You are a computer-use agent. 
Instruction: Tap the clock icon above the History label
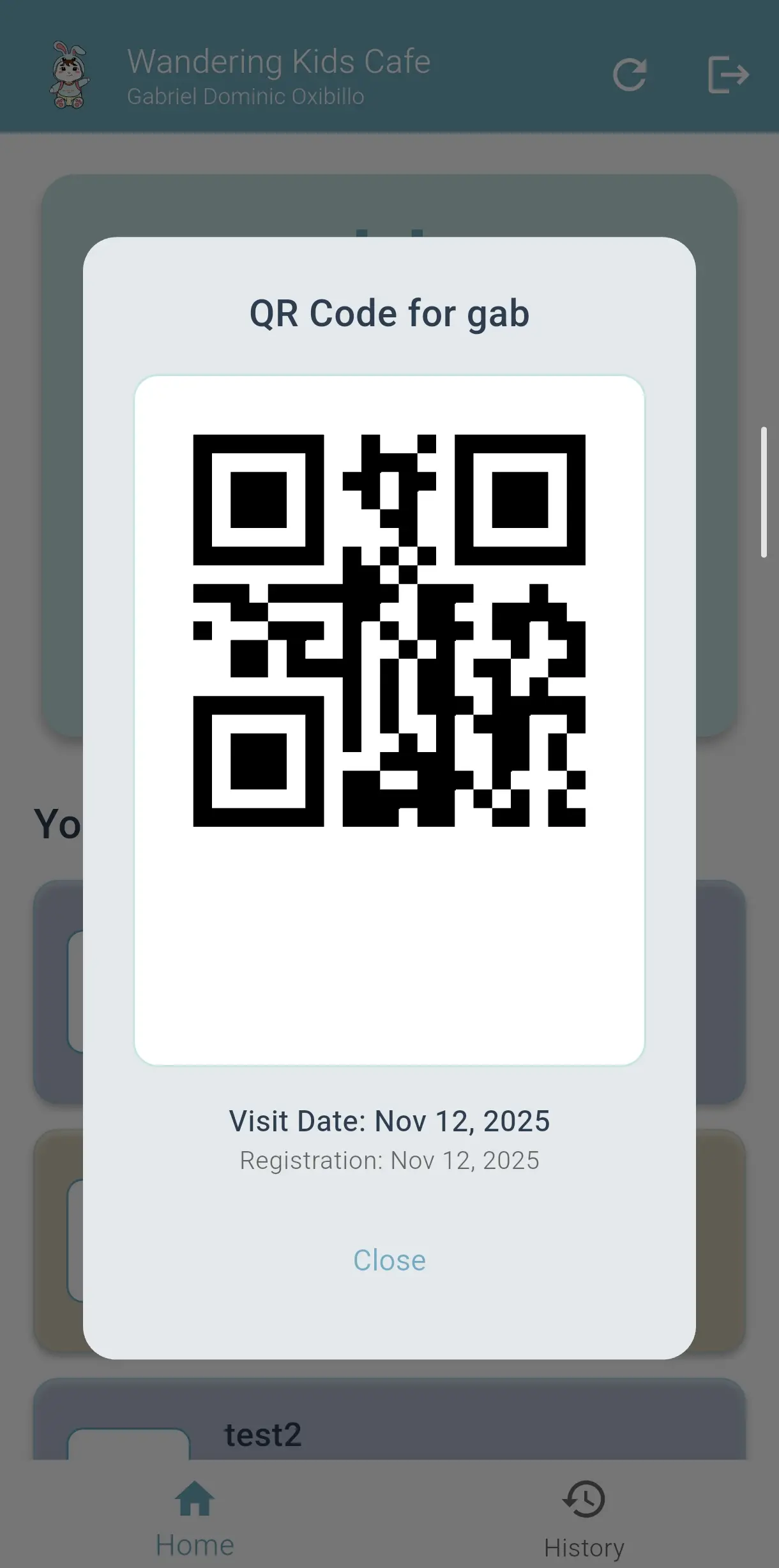pos(584,1499)
